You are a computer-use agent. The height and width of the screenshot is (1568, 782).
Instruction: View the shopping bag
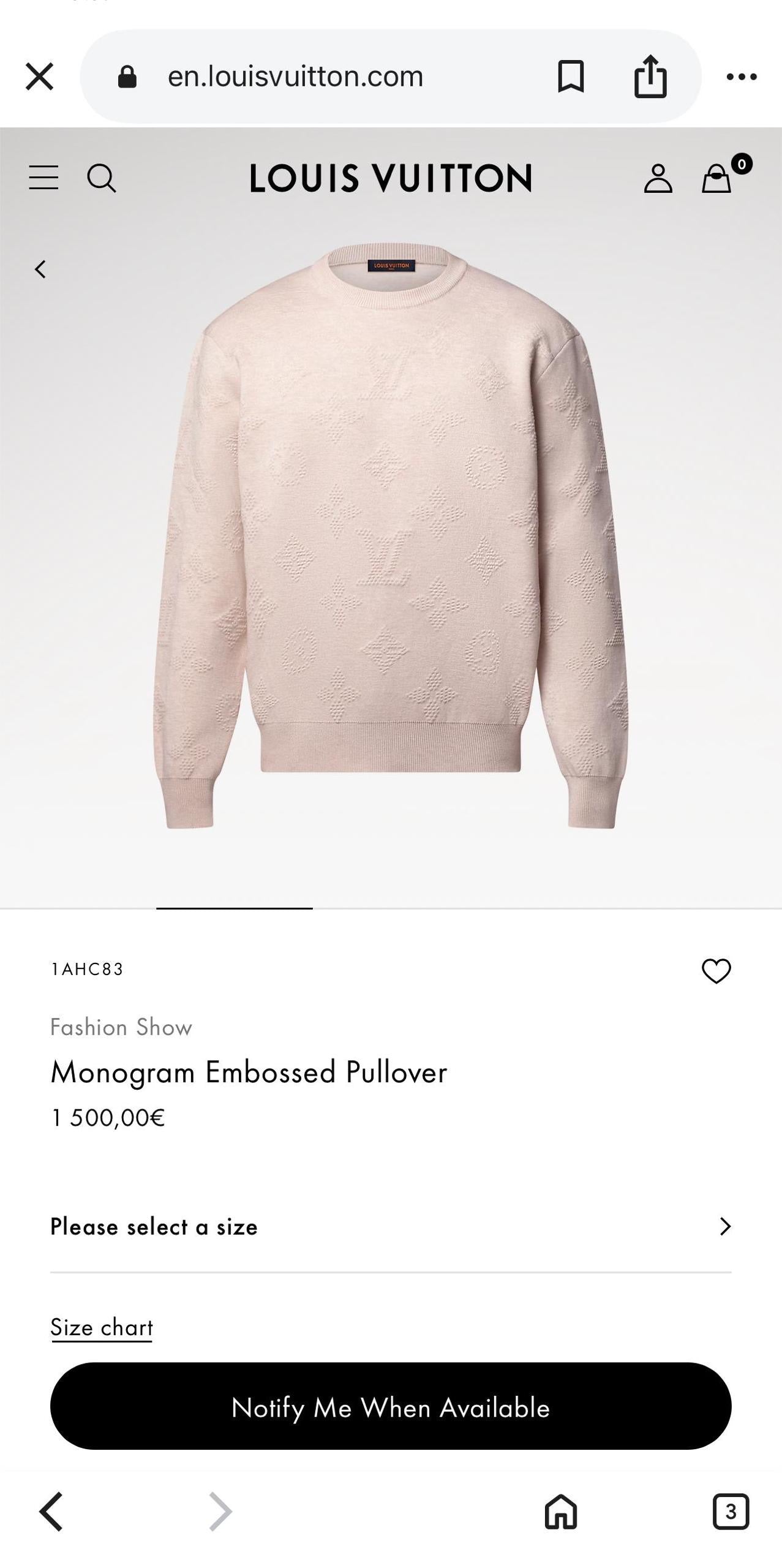[x=717, y=178]
